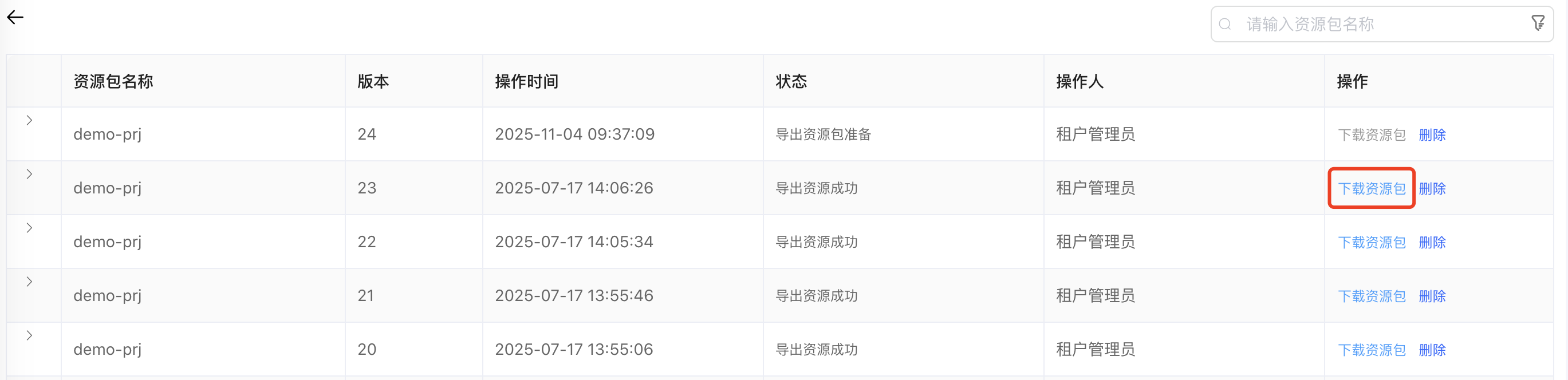This screenshot has height=380, width=1568.
Task: Delete the version 24 record
Action: point(1432,135)
